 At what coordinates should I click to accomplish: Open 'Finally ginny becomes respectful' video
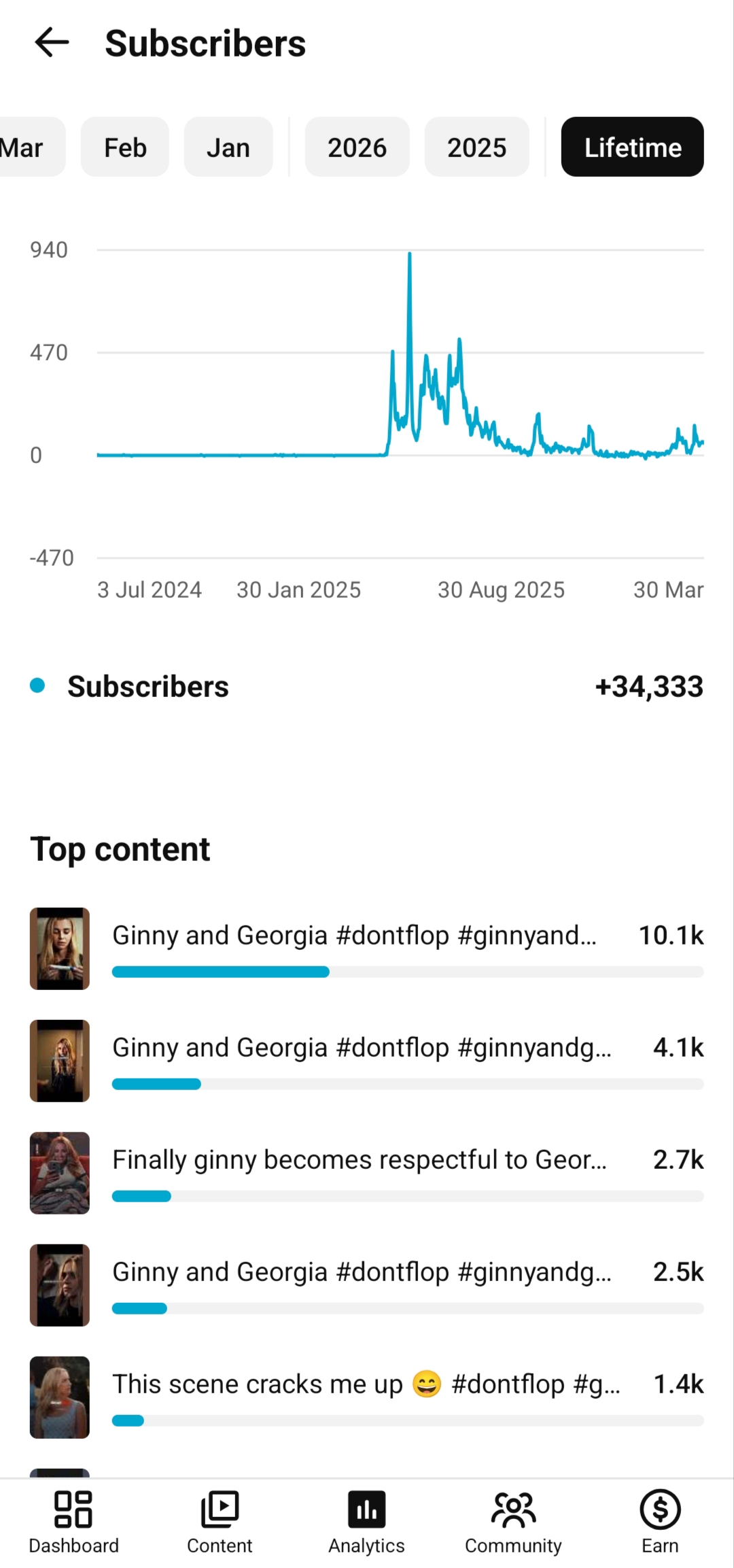pyautogui.click(x=367, y=1173)
